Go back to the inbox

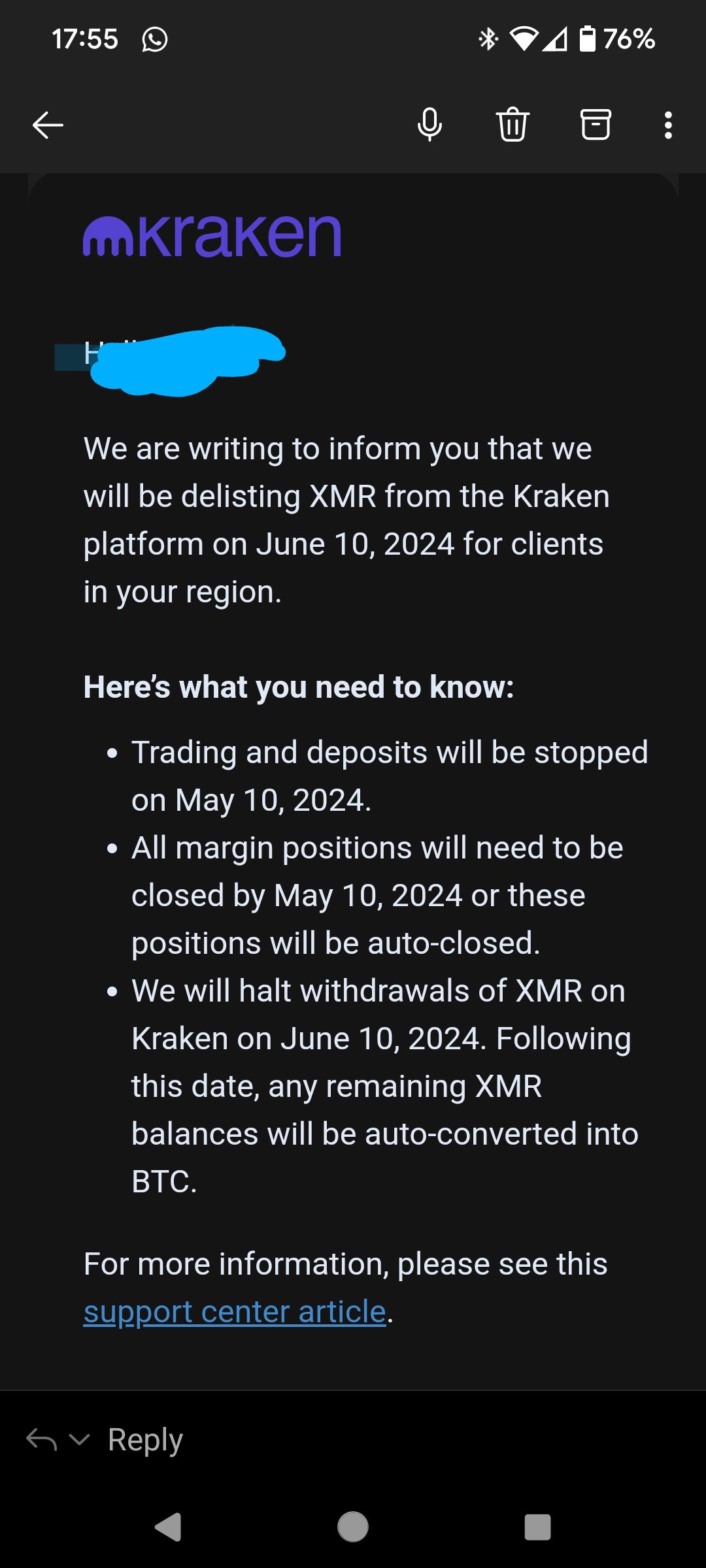tap(48, 125)
